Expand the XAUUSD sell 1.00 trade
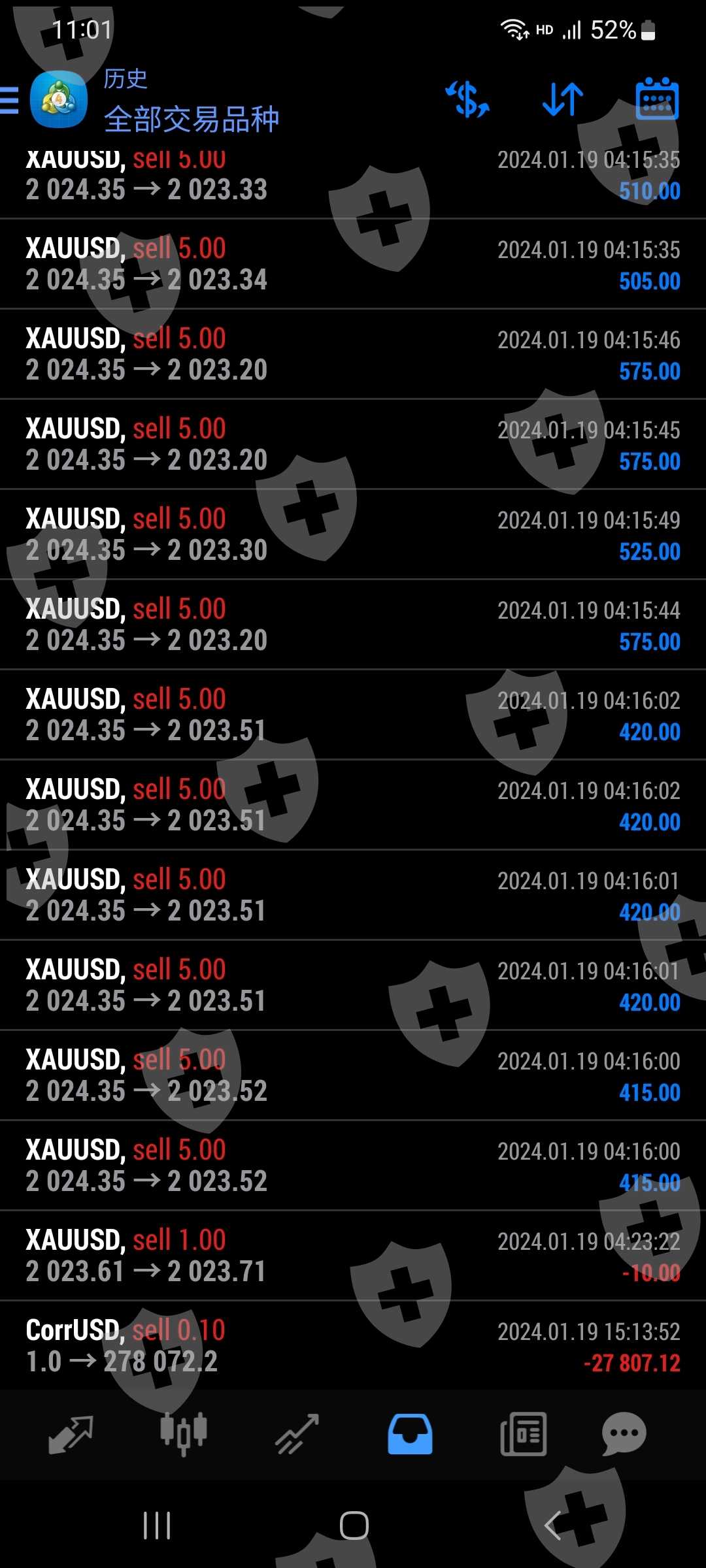The image size is (706, 1568). click(x=353, y=1256)
